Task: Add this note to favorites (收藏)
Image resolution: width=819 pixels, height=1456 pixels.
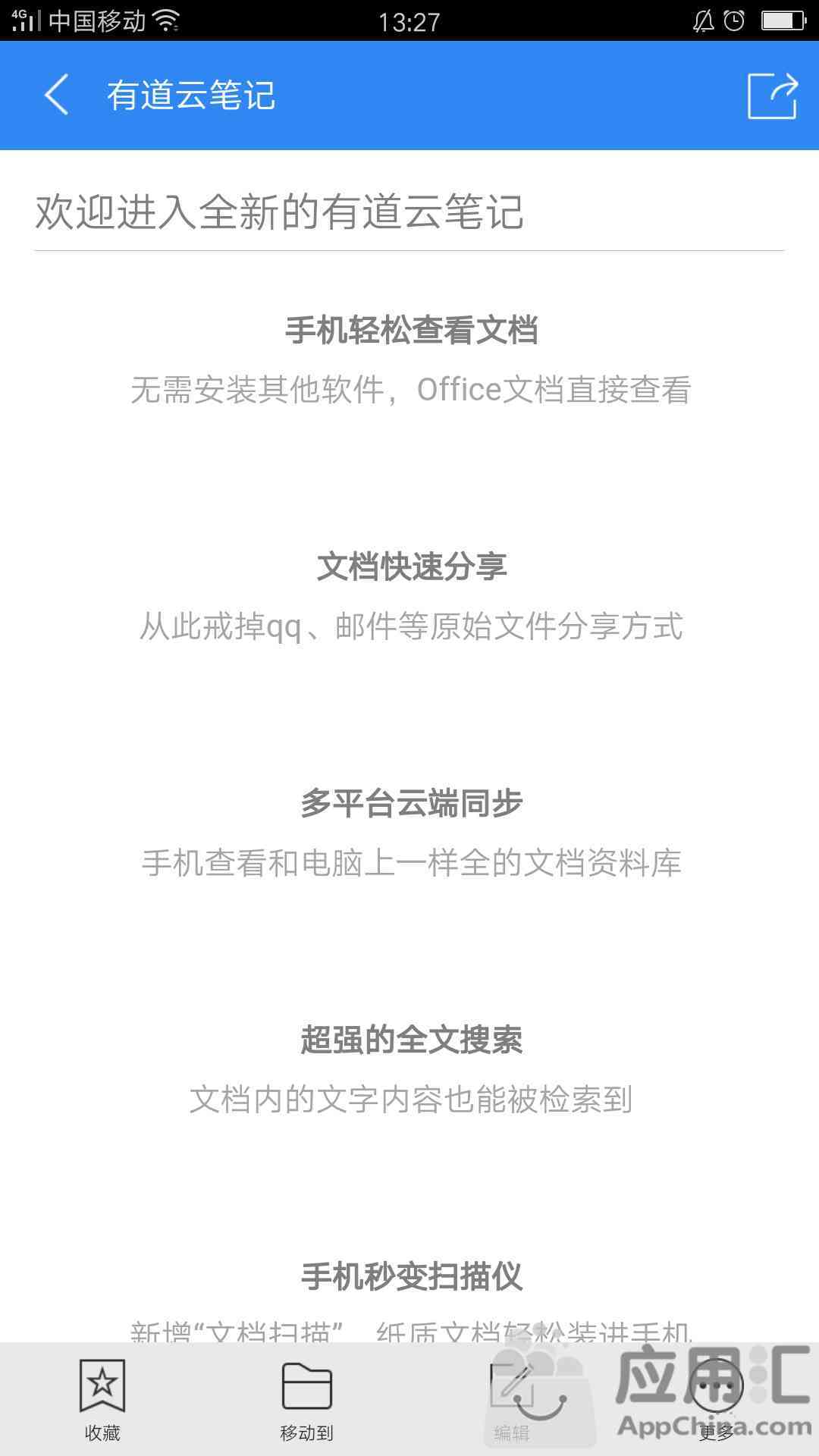Action: pyautogui.click(x=102, y=1399)
